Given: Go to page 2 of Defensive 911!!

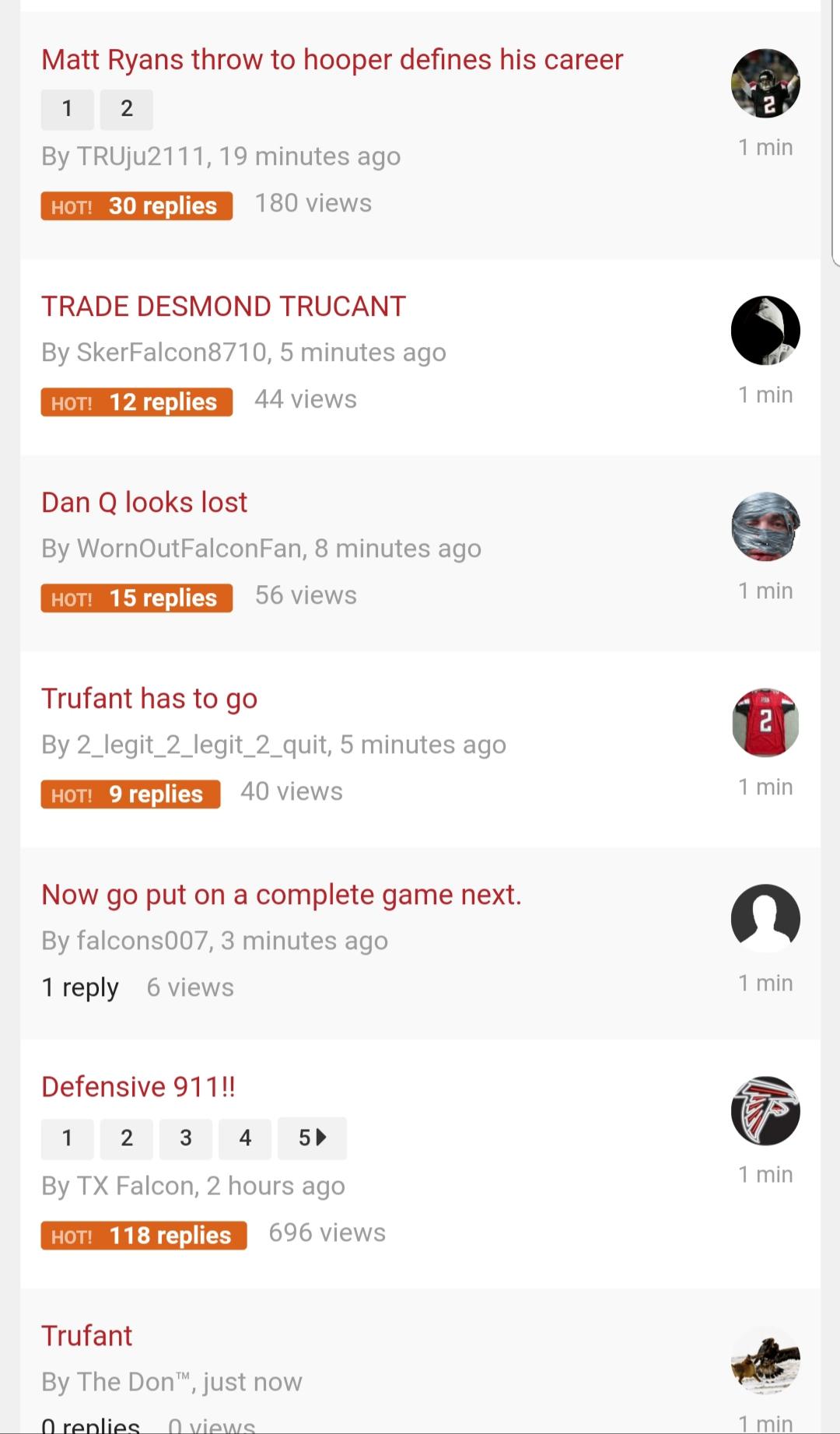Looking at the screenshot, I should pos(127,1138).
